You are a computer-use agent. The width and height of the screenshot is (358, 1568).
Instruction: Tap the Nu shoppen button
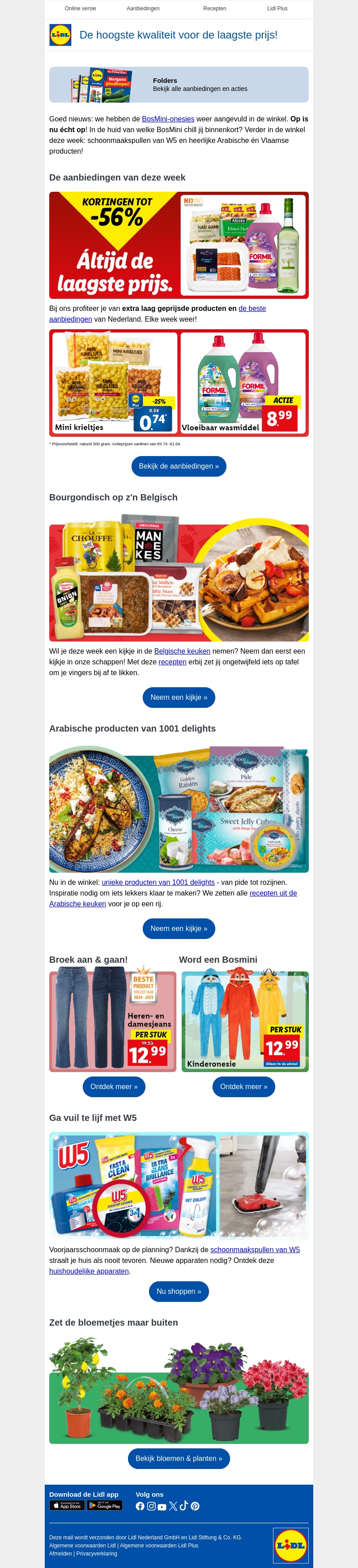tap(179, 1292)
